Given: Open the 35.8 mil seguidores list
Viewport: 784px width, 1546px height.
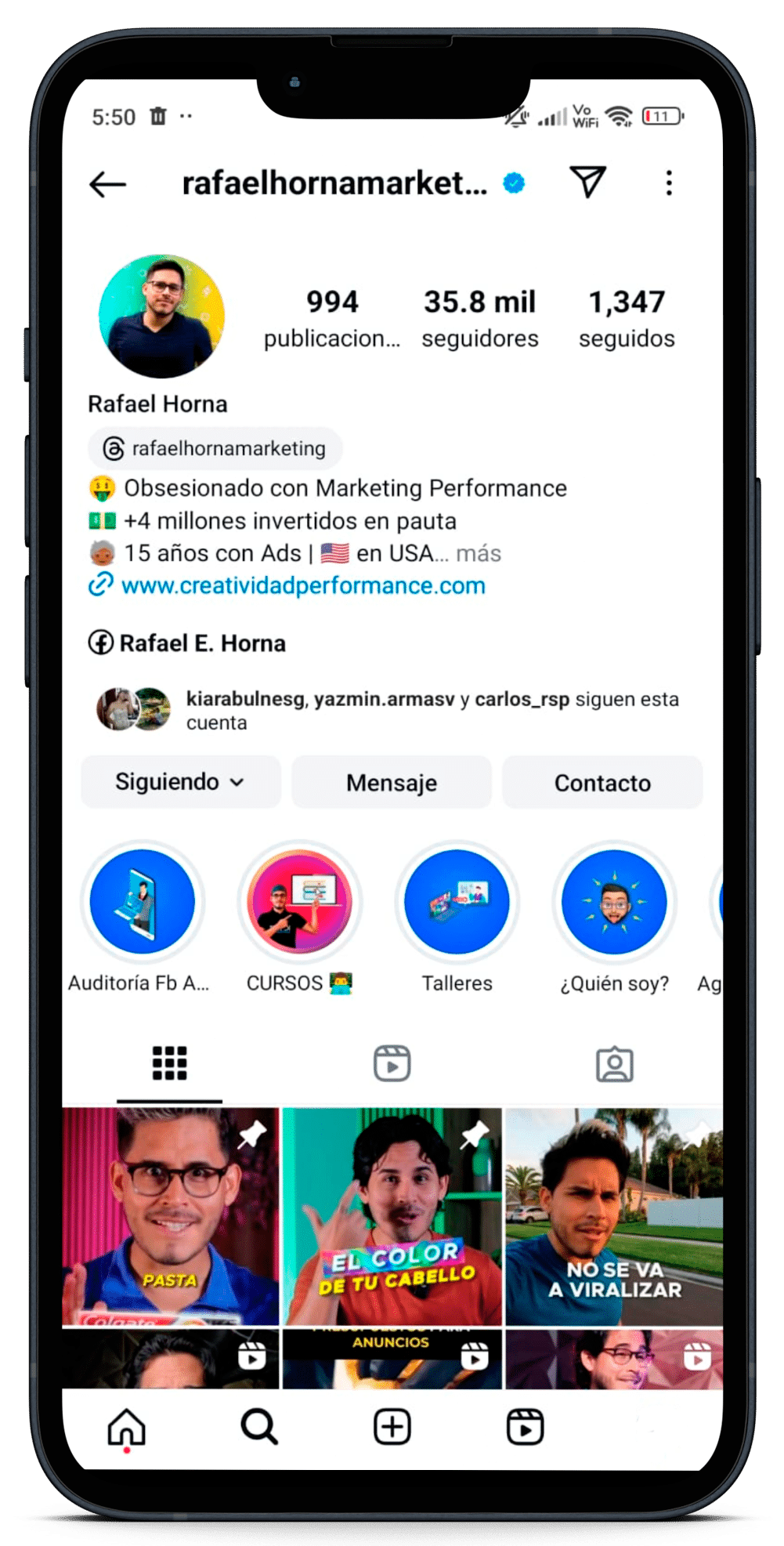Looking at the screenshot, I should [479, 318].
